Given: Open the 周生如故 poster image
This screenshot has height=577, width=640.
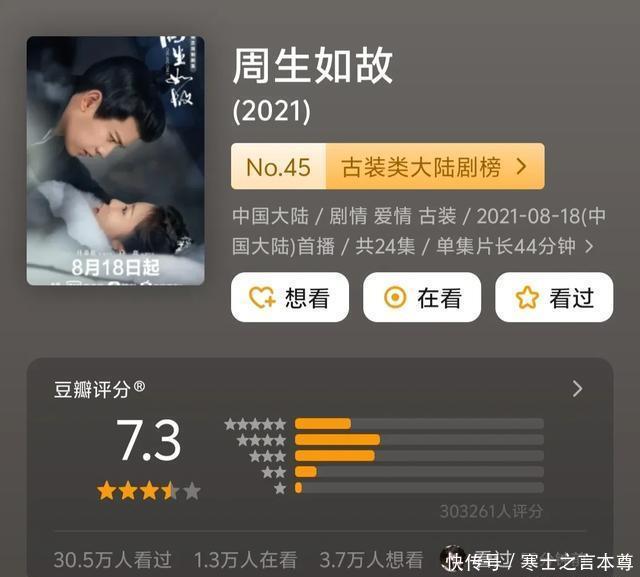Looking at the screenshot, I should [x=115, y=160].
